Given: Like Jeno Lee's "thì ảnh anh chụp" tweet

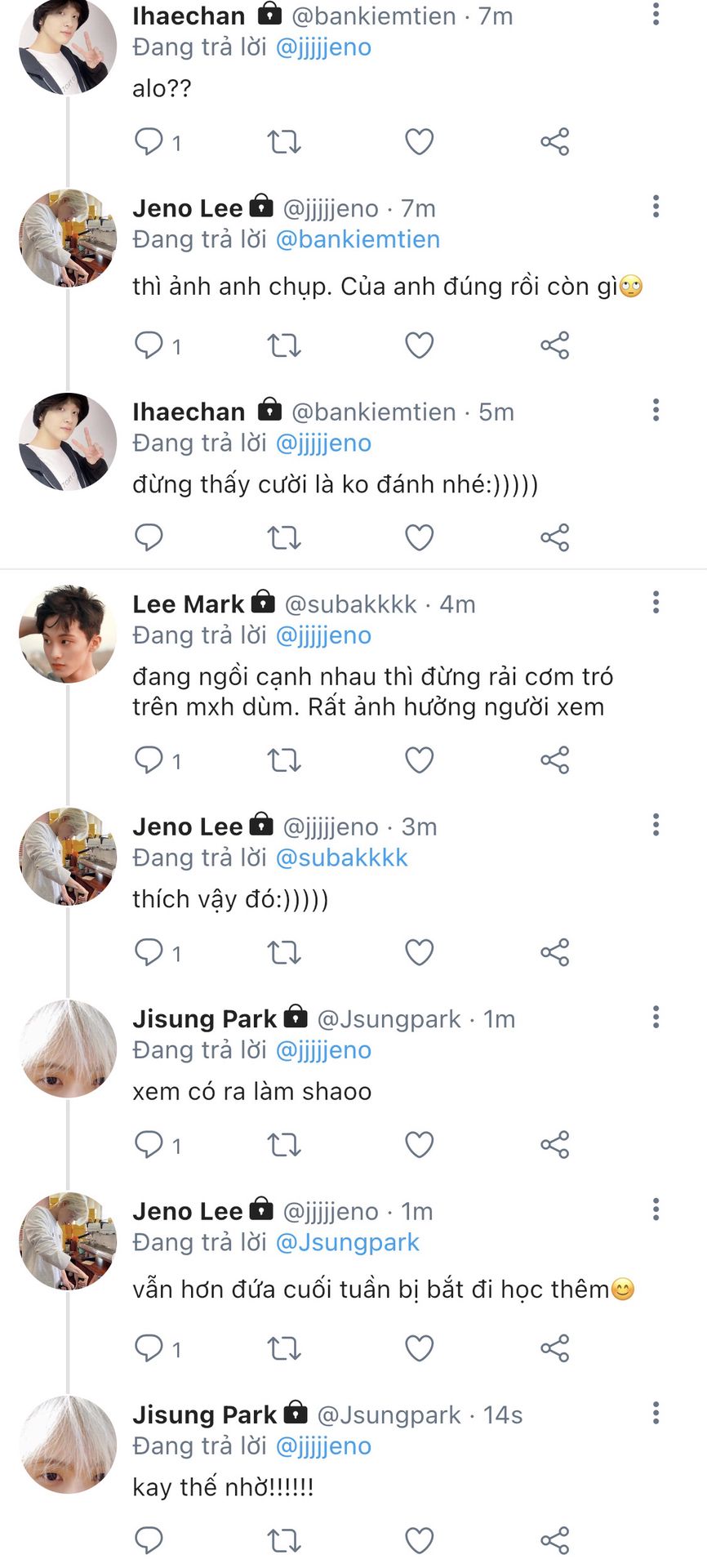Looking at the screenshot, I should pyautogui.click(x=419, y=345).
